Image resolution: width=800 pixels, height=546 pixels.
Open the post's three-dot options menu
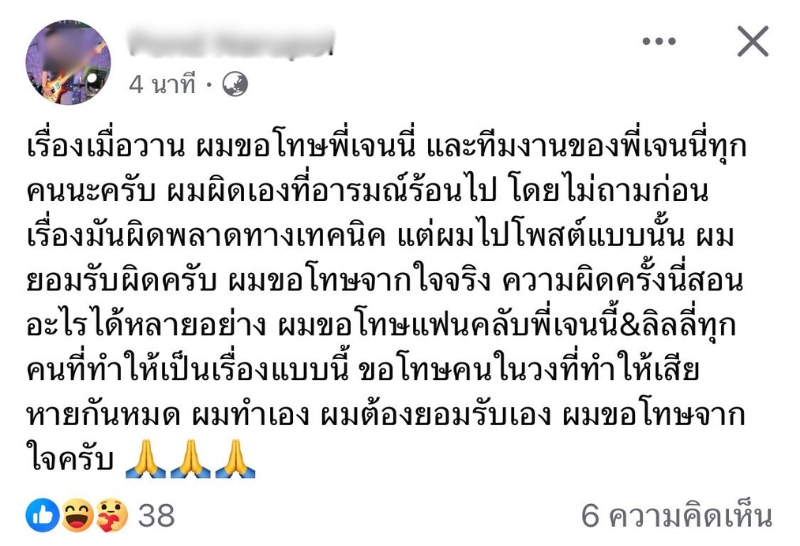pos(659,41)
